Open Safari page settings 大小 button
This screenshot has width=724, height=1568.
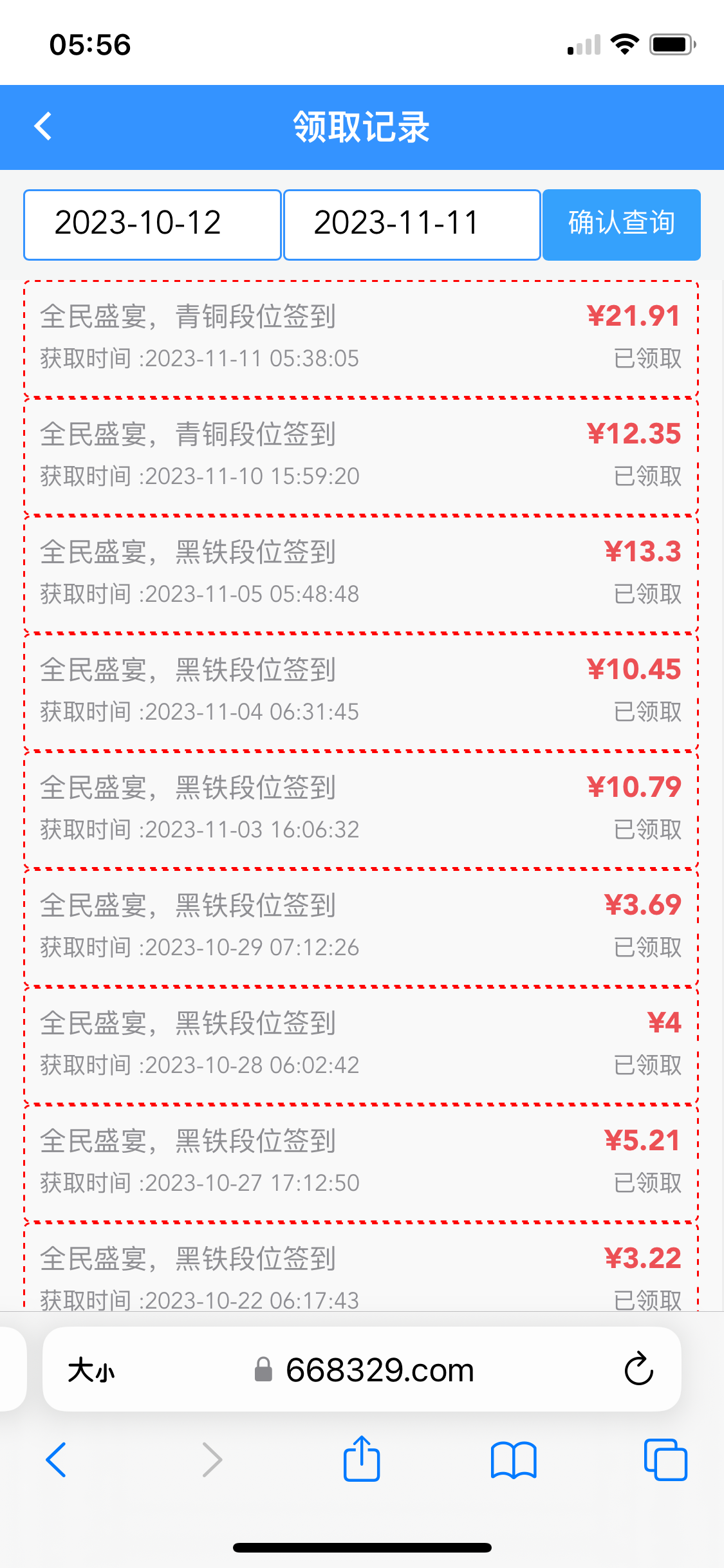tap(91, 1370)
